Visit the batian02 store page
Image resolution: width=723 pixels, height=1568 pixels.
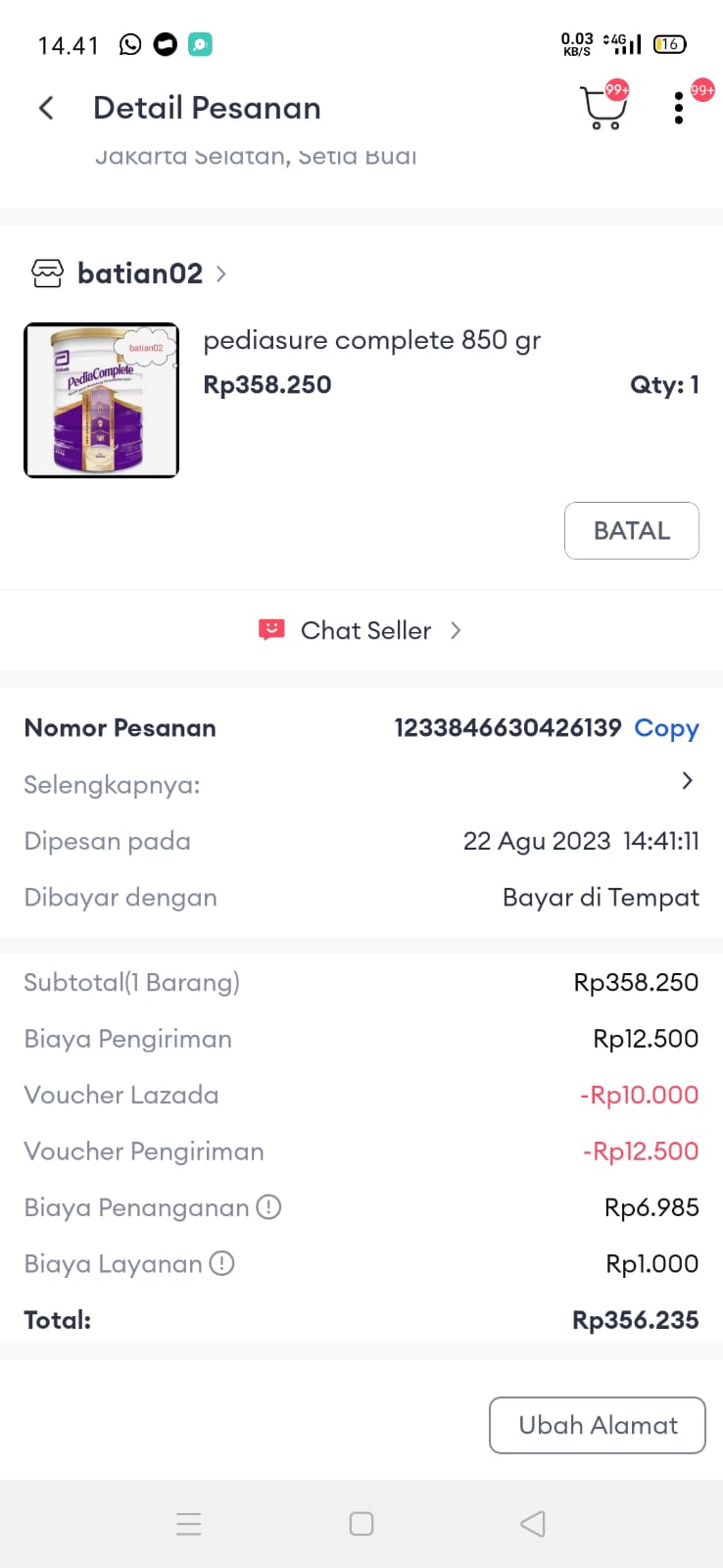point(140,273)
